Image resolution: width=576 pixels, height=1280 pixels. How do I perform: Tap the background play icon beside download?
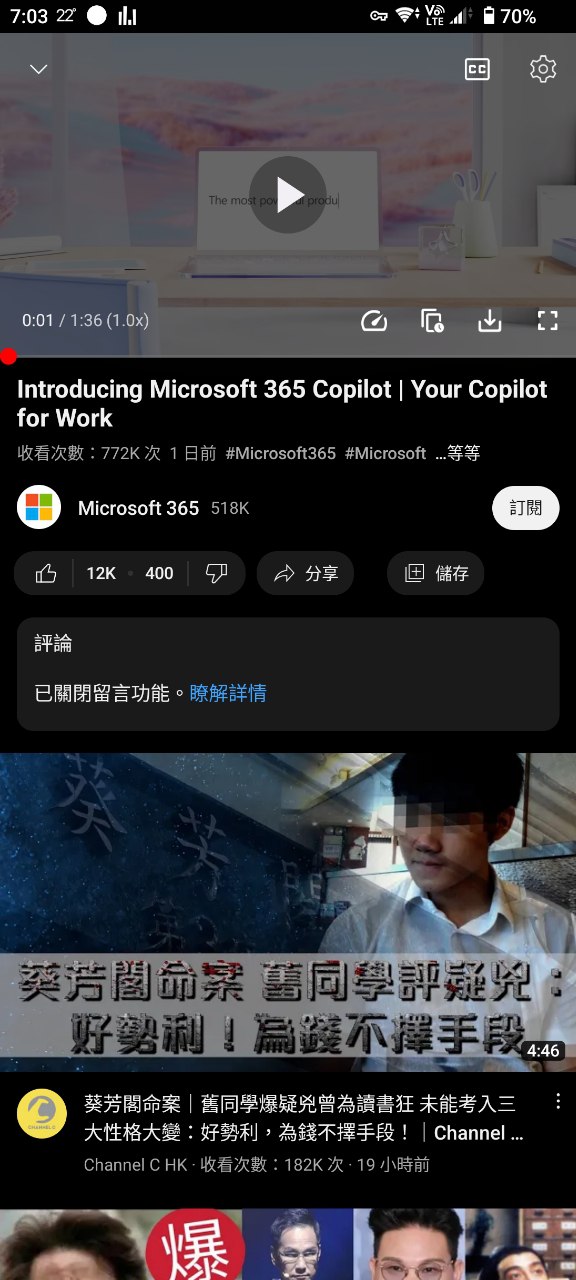click(431, 320)
